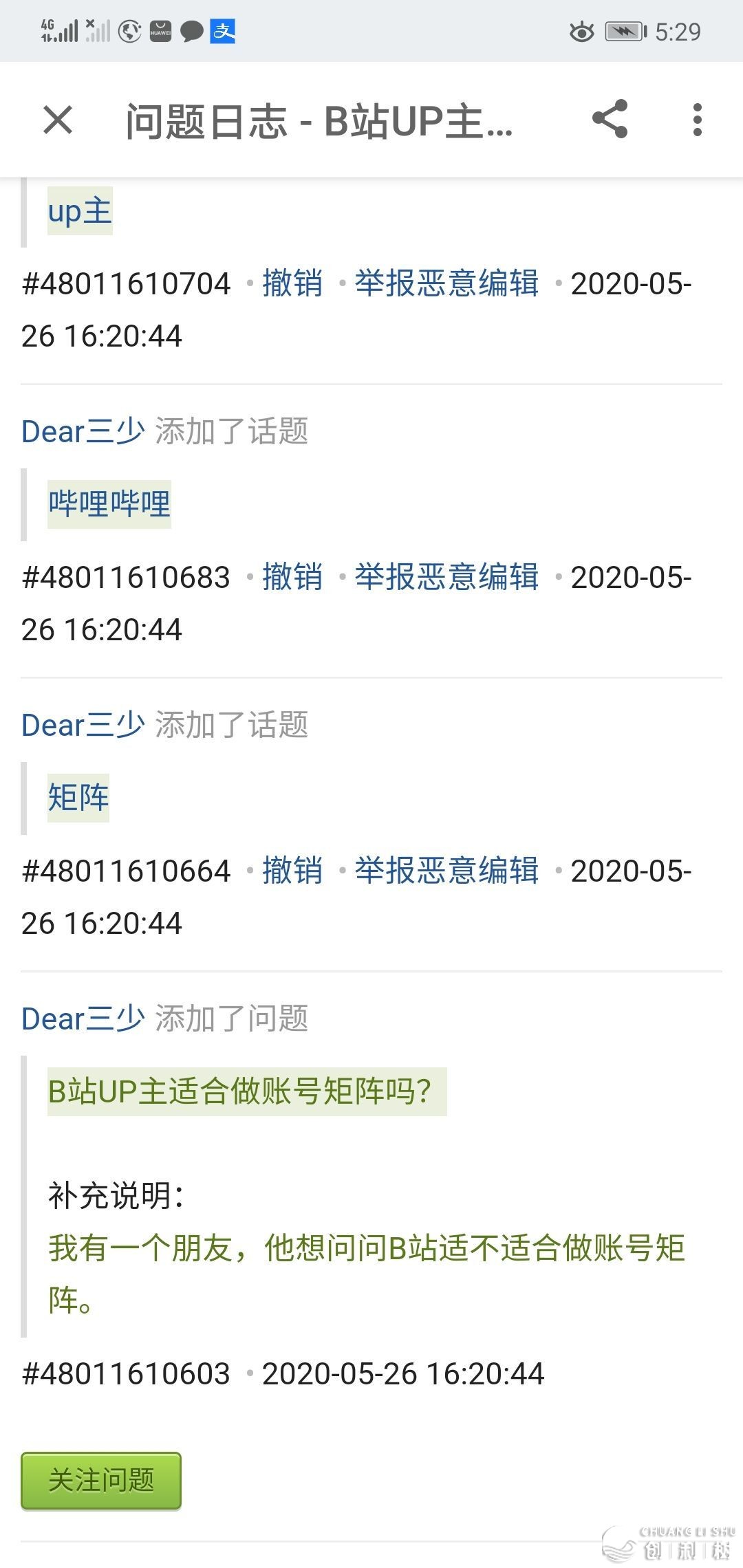Open Dear三少 profile on 添加了问题 entry

[x=83, y=1019]
